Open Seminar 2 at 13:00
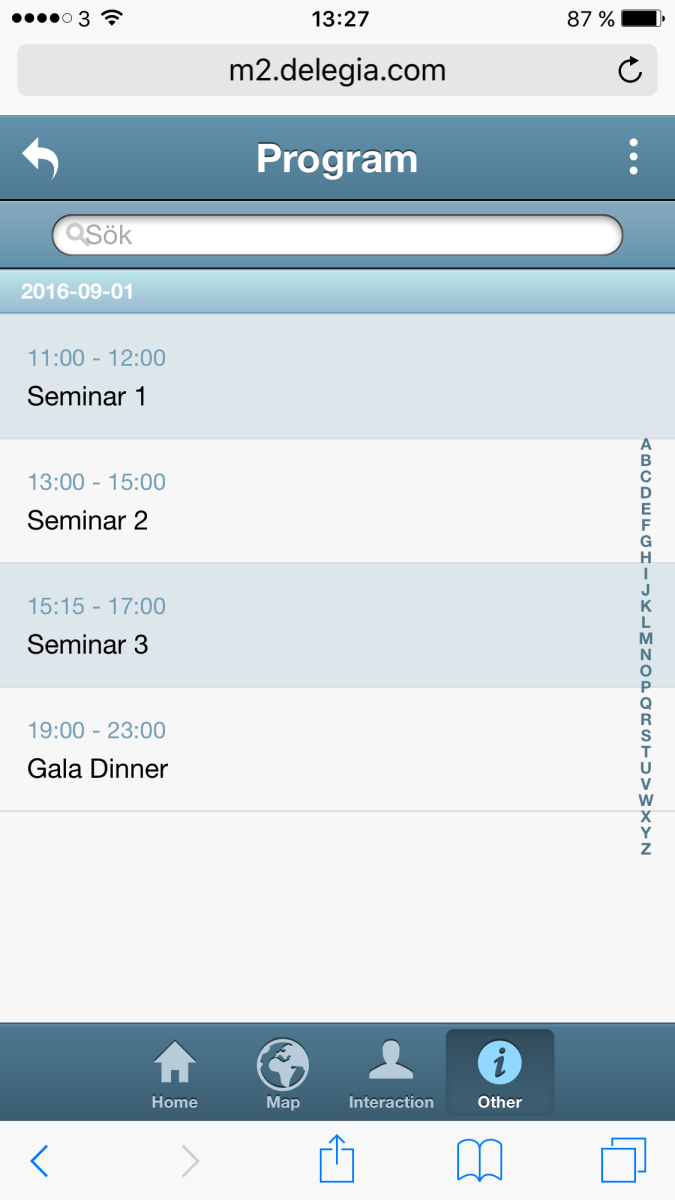The height and width of the screenshot is (1200, 675). [x=337, y=501]
